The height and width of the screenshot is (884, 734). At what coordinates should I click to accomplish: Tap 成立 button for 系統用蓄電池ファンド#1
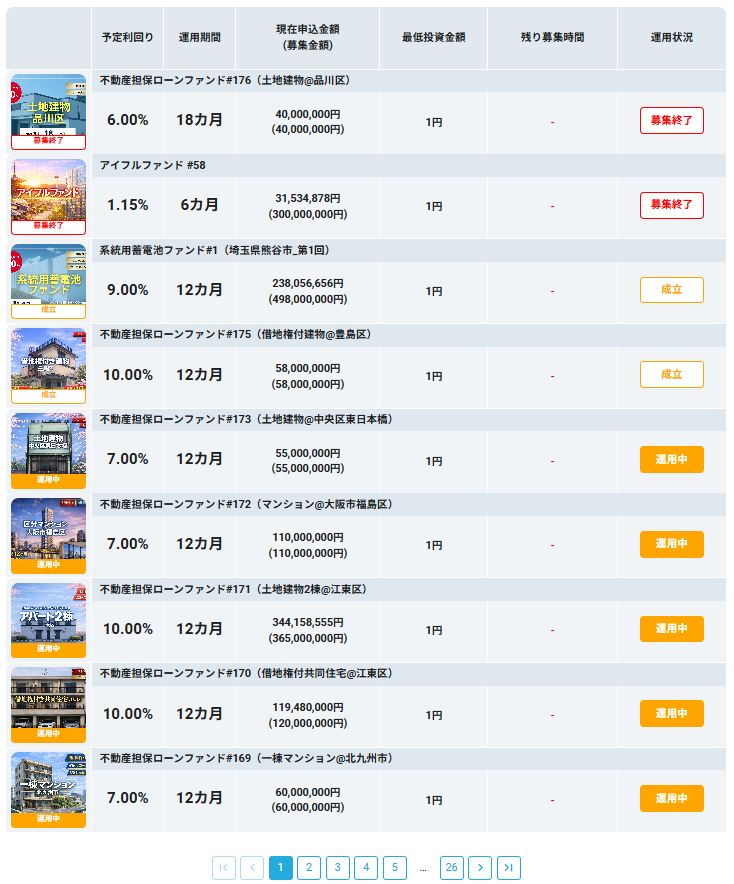pyautogui.click(x=671, y=290)
